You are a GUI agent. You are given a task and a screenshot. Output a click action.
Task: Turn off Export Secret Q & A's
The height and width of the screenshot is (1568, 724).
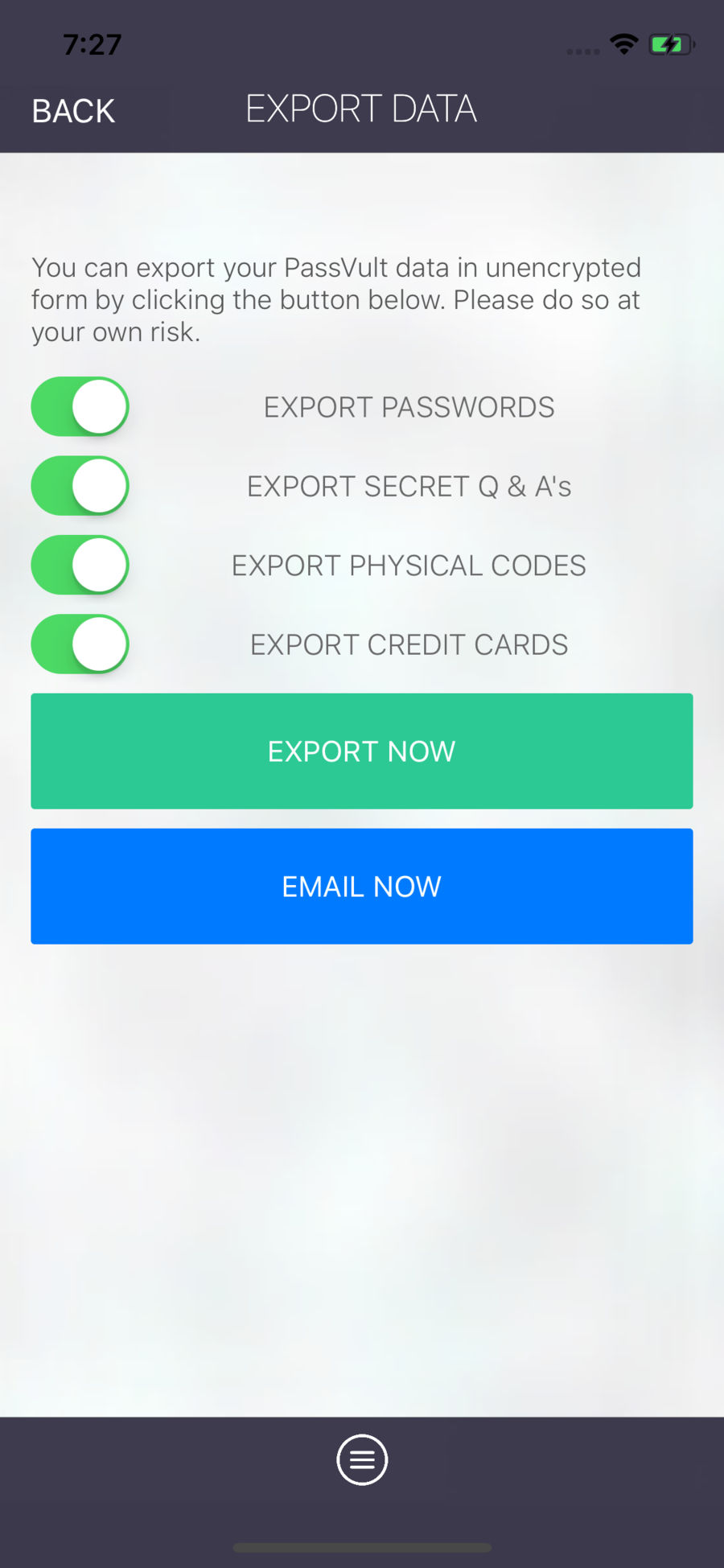[x=80, y=486]
